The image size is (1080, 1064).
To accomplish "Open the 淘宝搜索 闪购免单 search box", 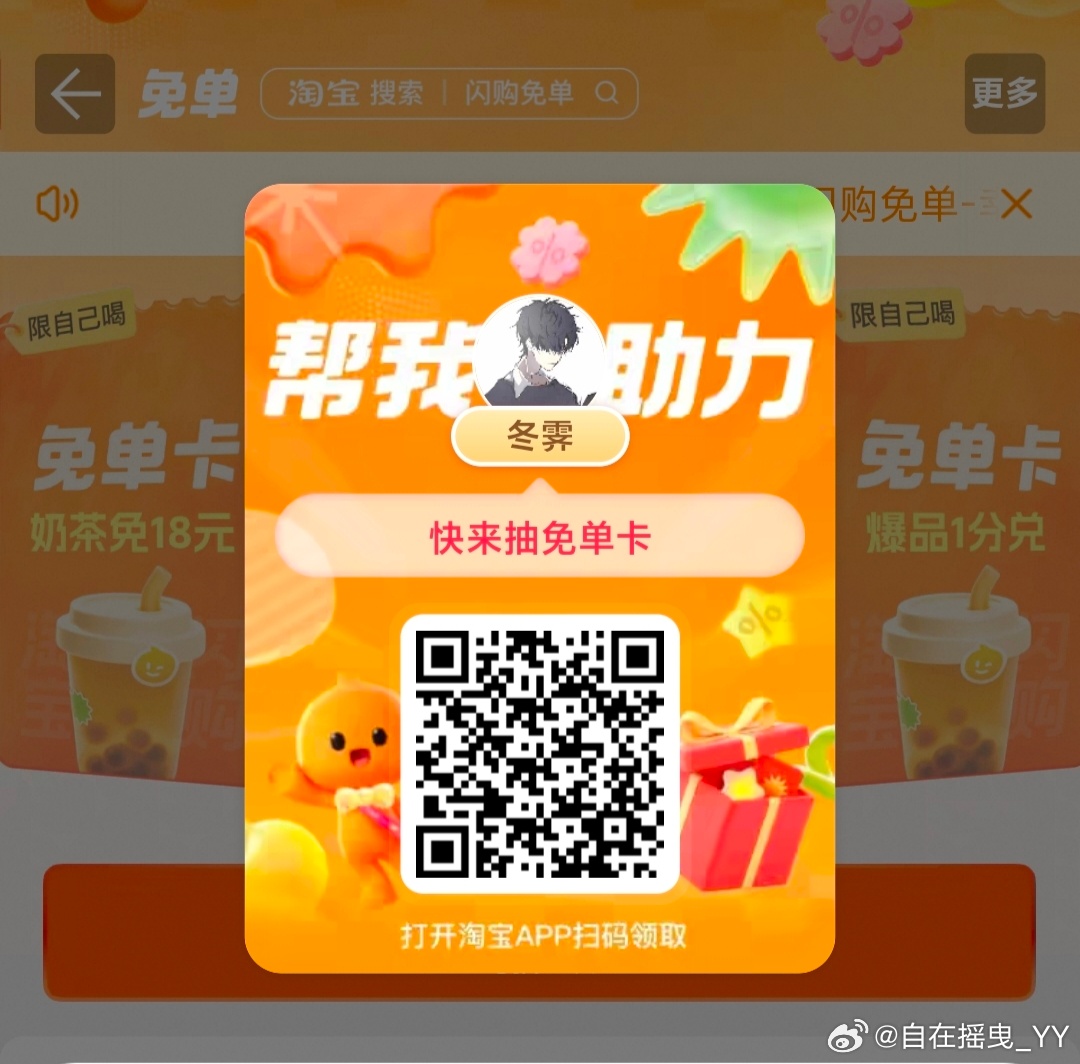I will click(x=448, y=94).
